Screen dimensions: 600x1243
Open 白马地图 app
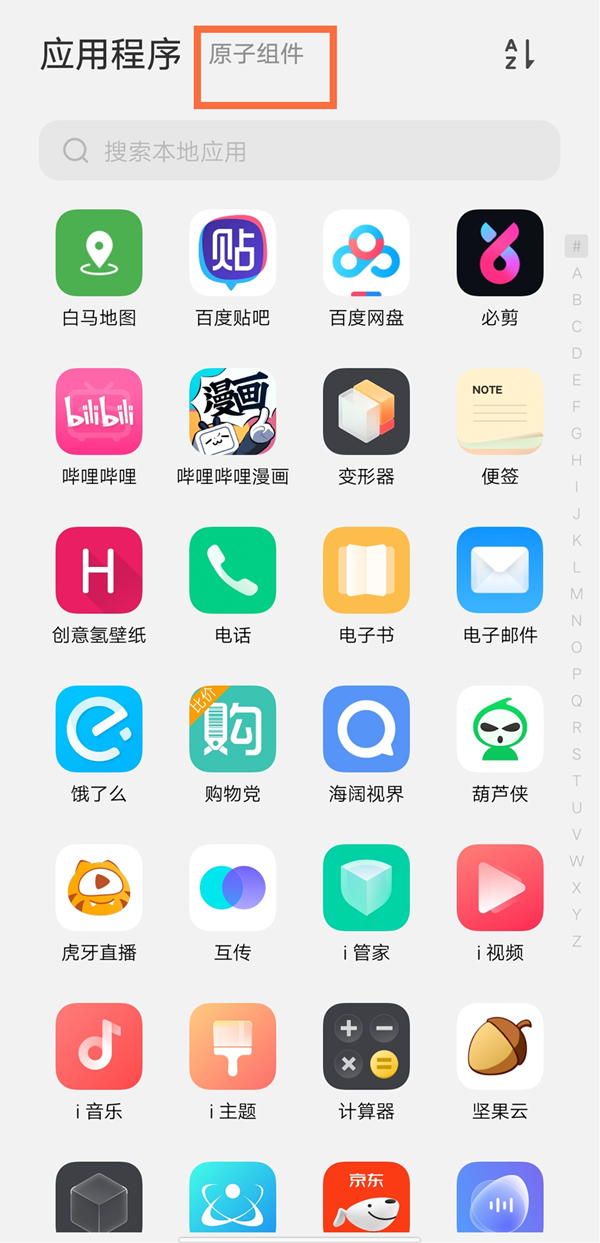(99, 253)
